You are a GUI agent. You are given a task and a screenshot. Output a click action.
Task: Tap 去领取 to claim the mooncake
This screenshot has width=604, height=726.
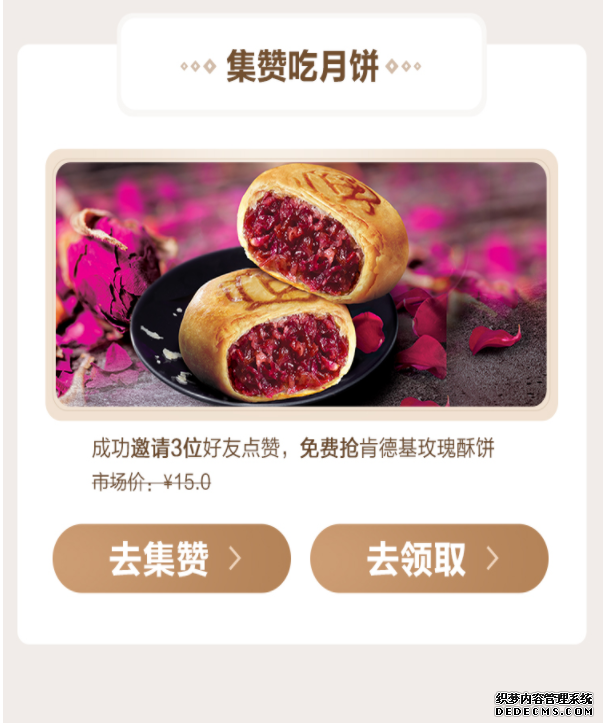(429, 559)
